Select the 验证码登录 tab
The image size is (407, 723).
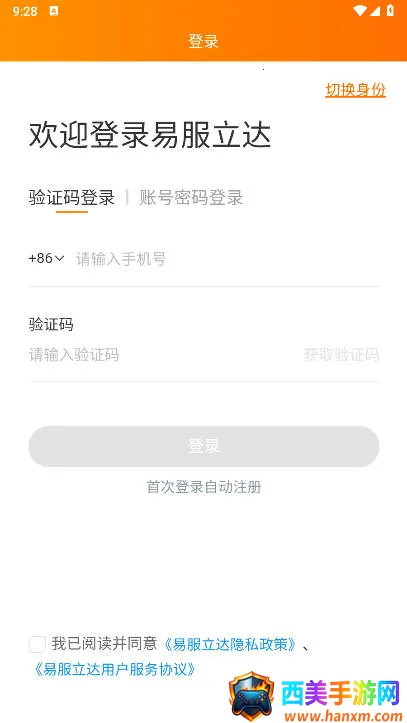(71, 198)
